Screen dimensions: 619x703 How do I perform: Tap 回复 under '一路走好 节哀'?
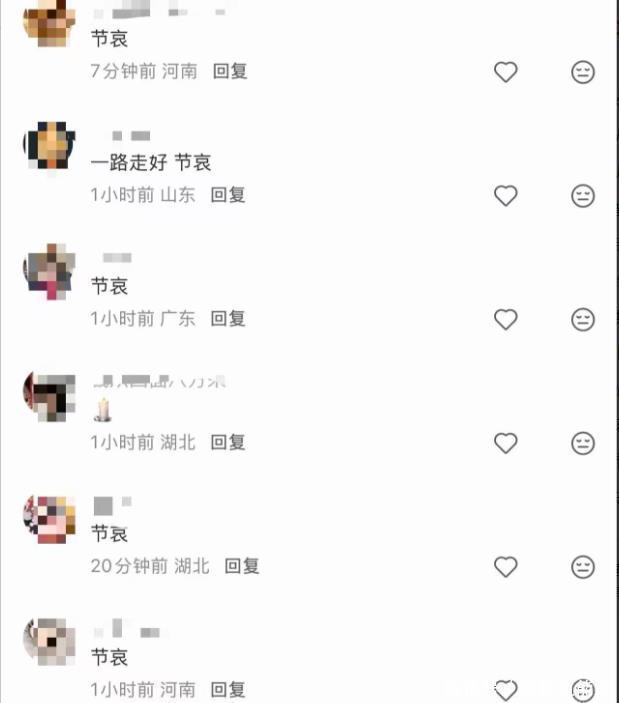tap(228, 196)
